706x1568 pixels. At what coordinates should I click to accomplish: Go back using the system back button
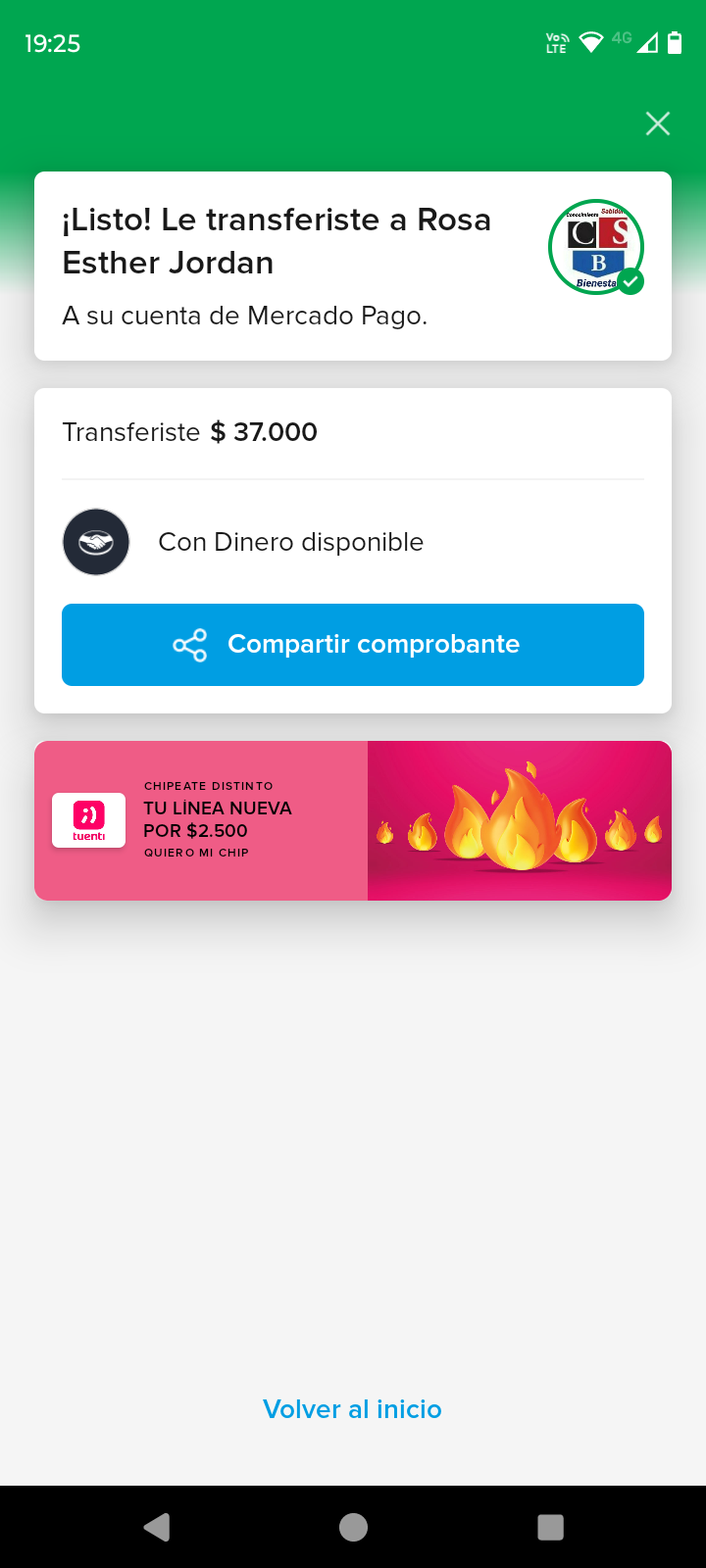point(157,1527)
